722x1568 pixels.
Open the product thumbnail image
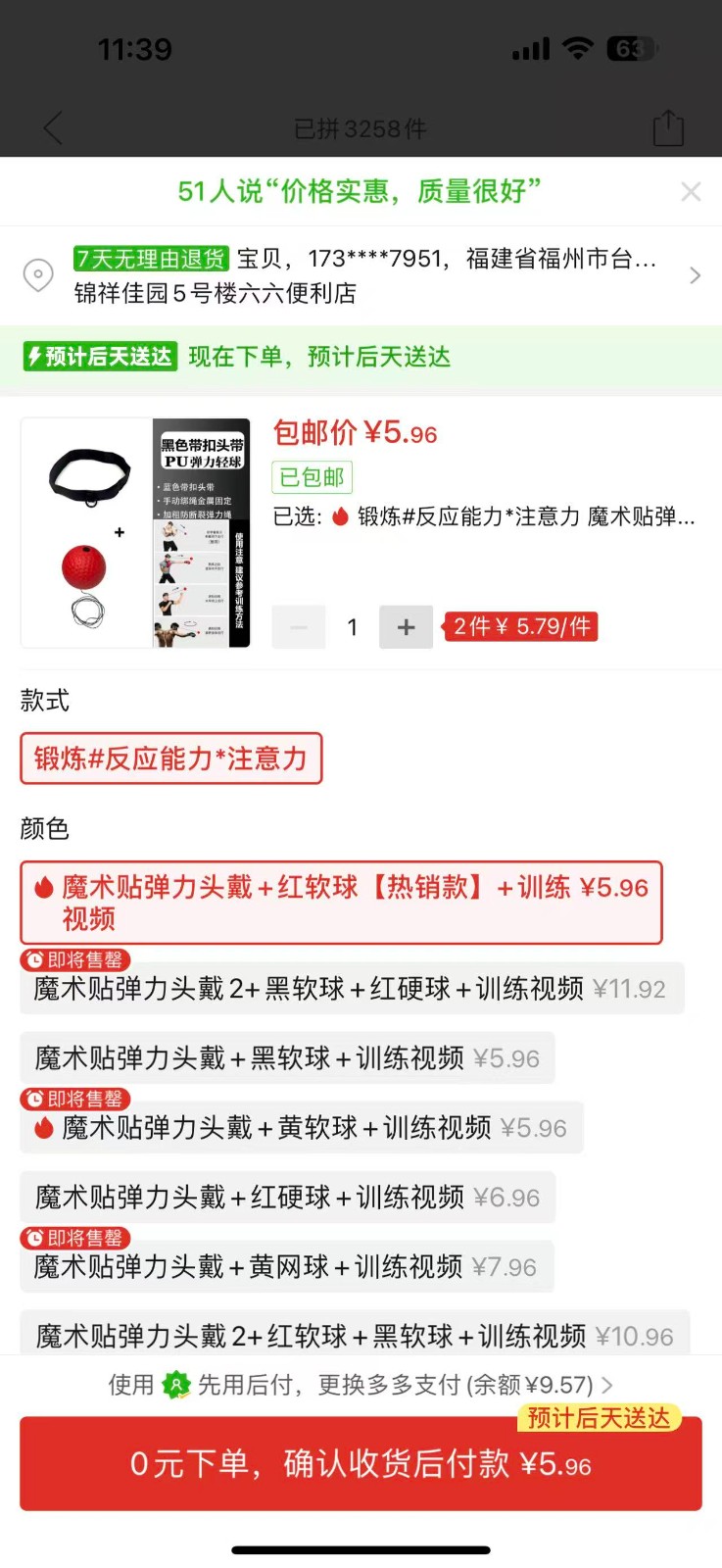(135, 533)
